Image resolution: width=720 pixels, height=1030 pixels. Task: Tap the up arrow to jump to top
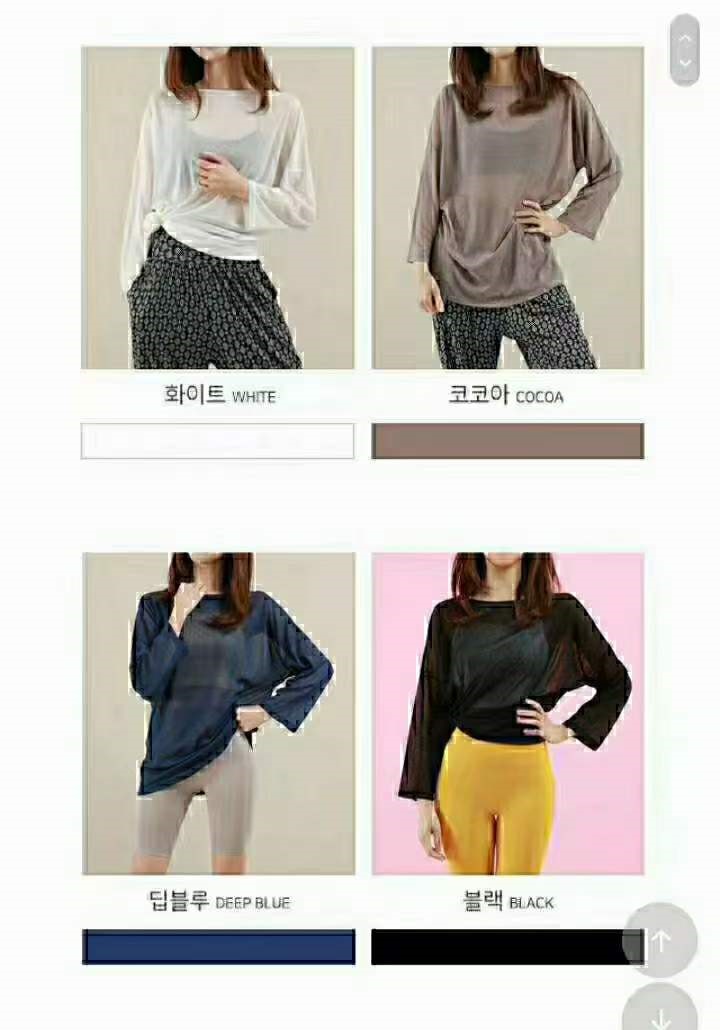[x=660, y=940]
